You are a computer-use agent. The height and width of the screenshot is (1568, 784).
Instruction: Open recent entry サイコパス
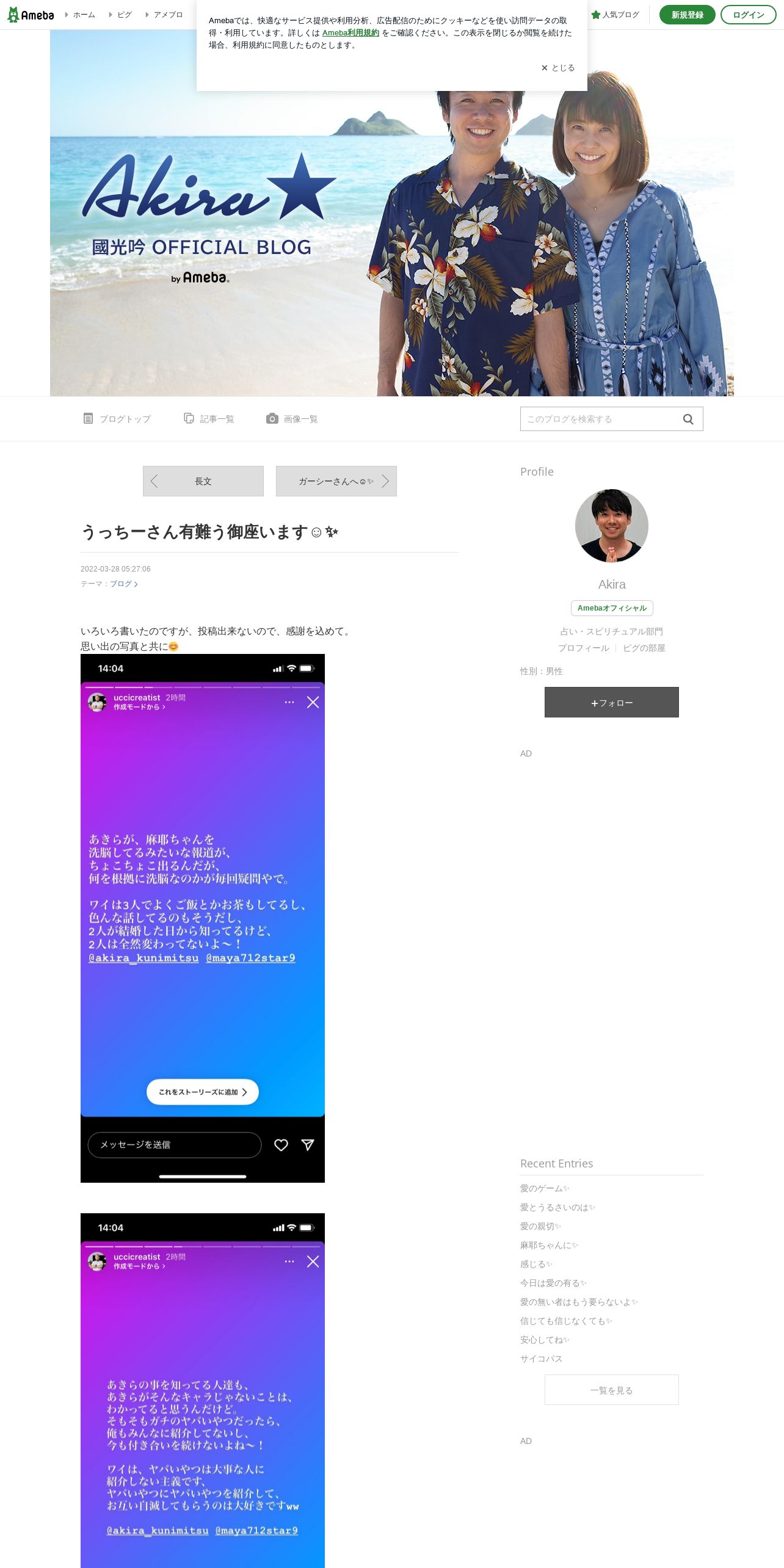(x=541, y=1359)
